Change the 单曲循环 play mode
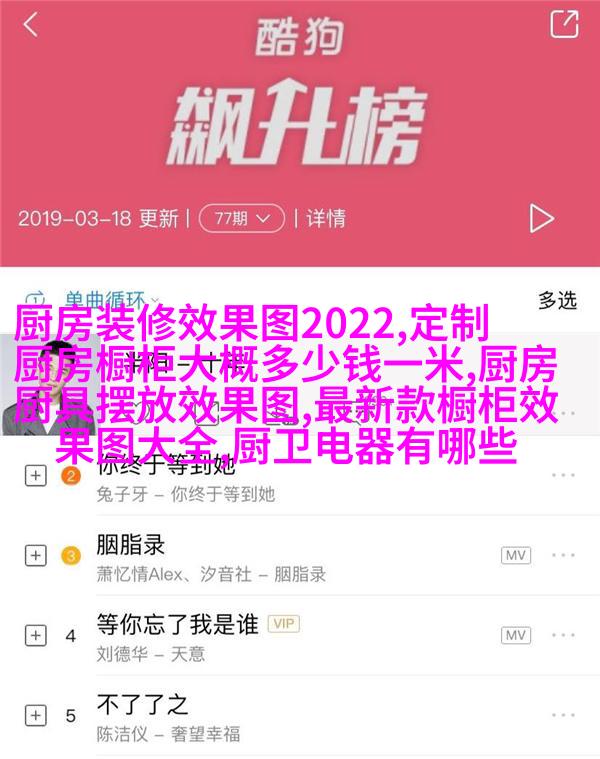 (88, 299)
